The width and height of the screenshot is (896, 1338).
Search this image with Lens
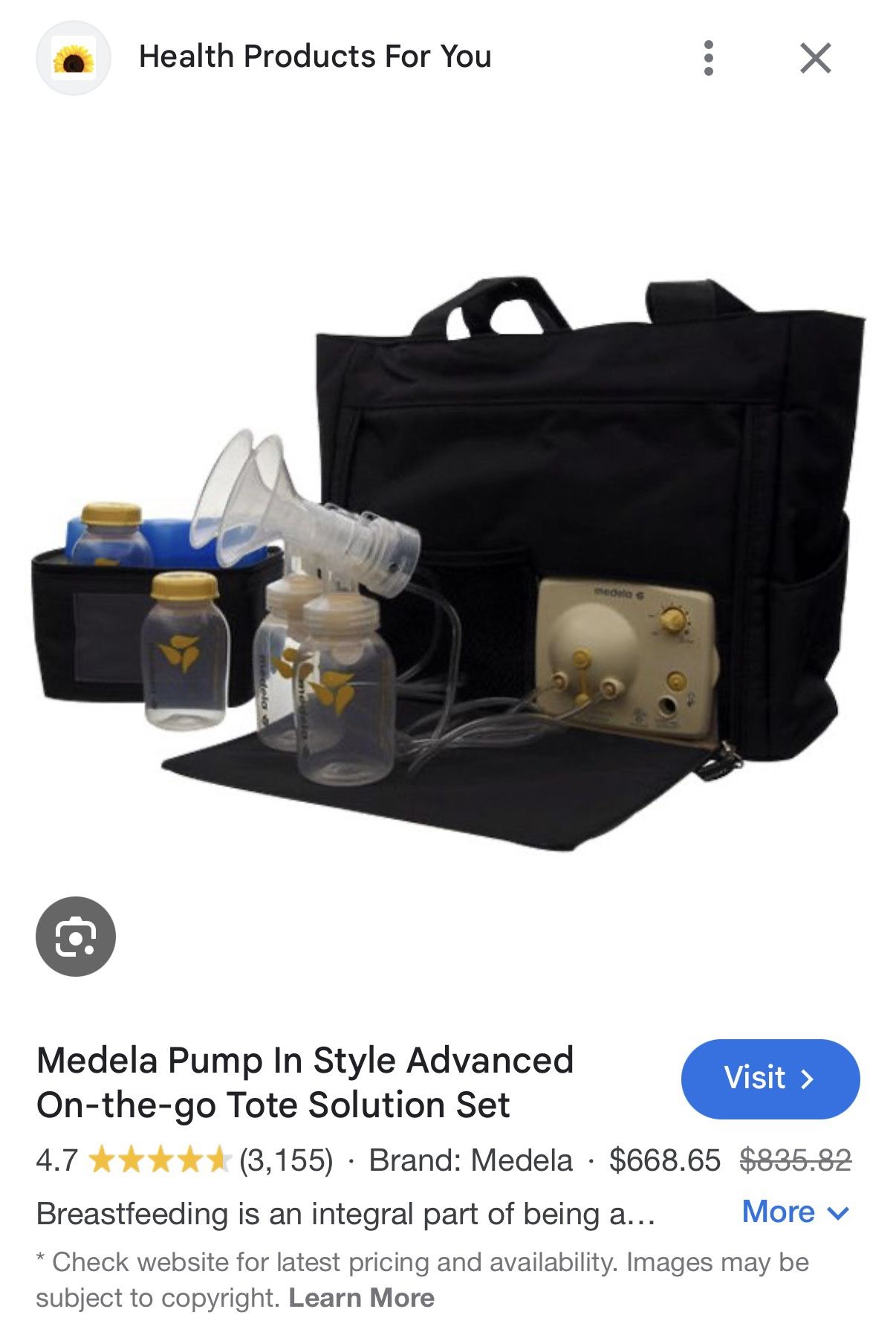point(76,936)
